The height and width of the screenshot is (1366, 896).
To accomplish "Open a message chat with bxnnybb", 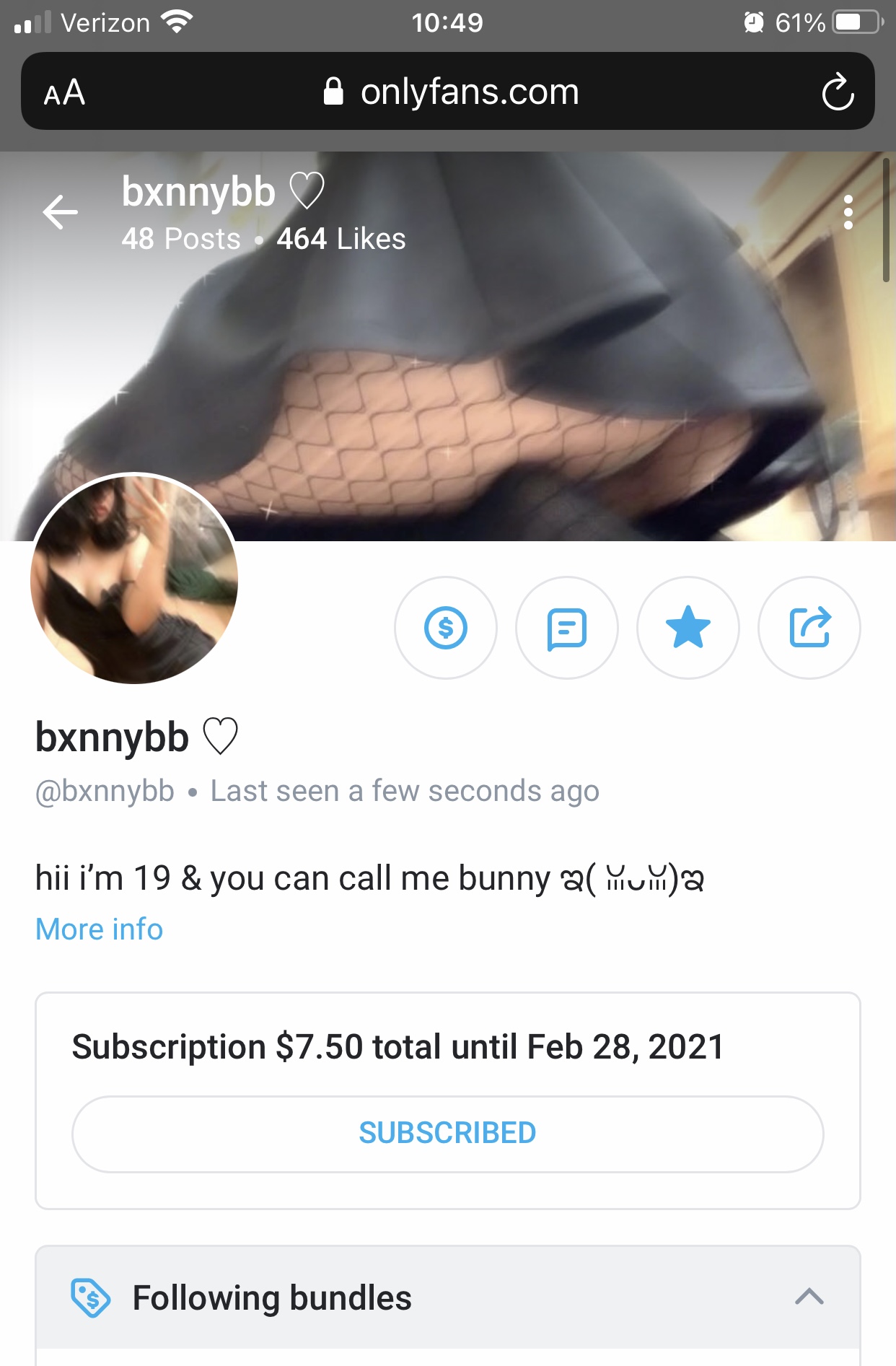I will click(x=567, y=628).
